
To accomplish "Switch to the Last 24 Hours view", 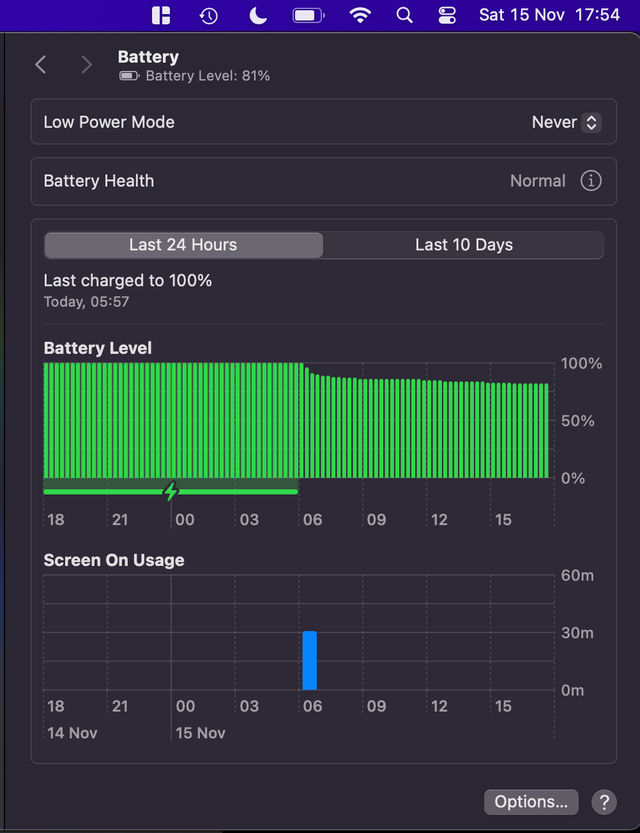I will coord(183,245).
